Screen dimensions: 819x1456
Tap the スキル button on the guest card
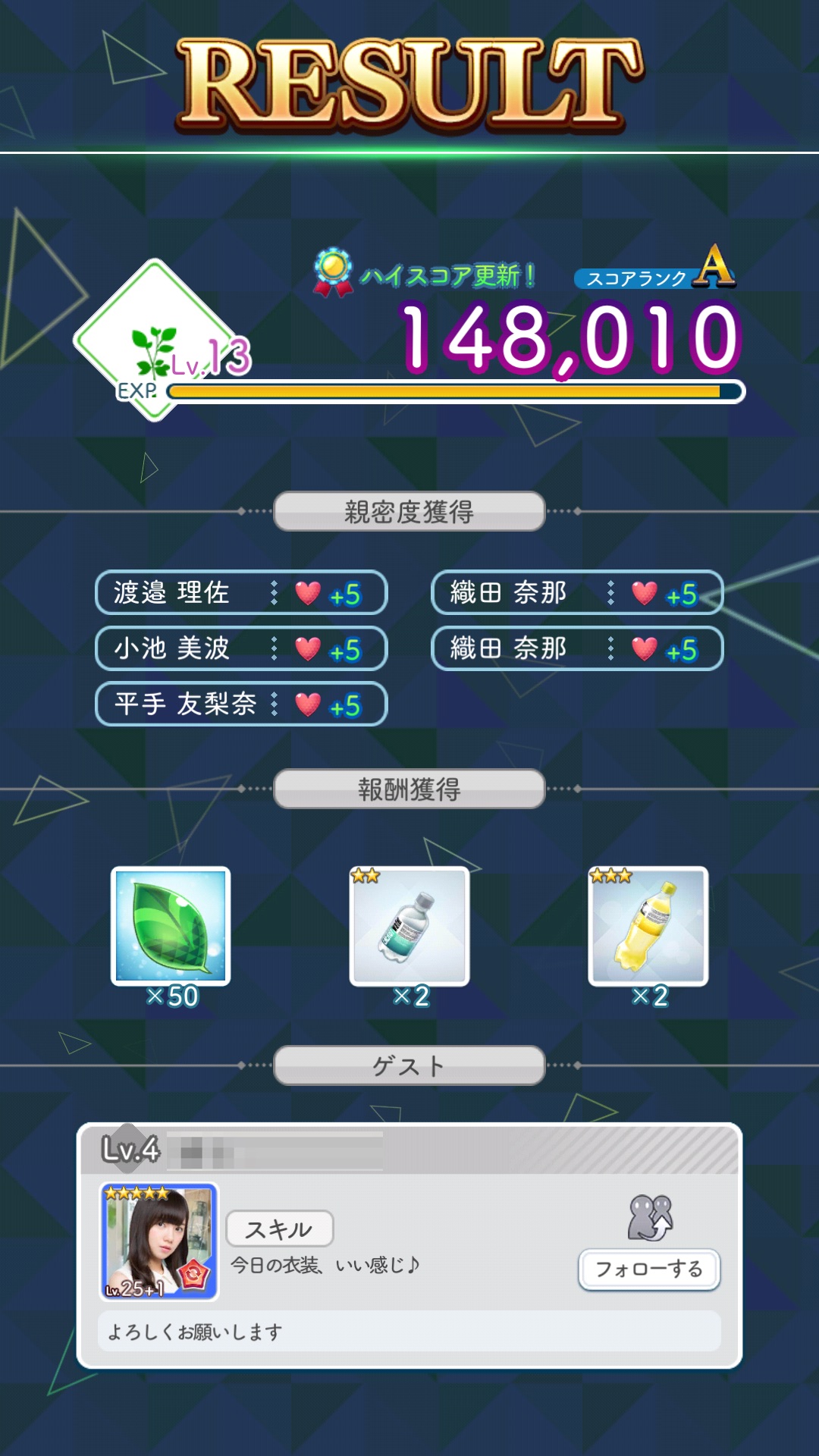pos(280,1228)
